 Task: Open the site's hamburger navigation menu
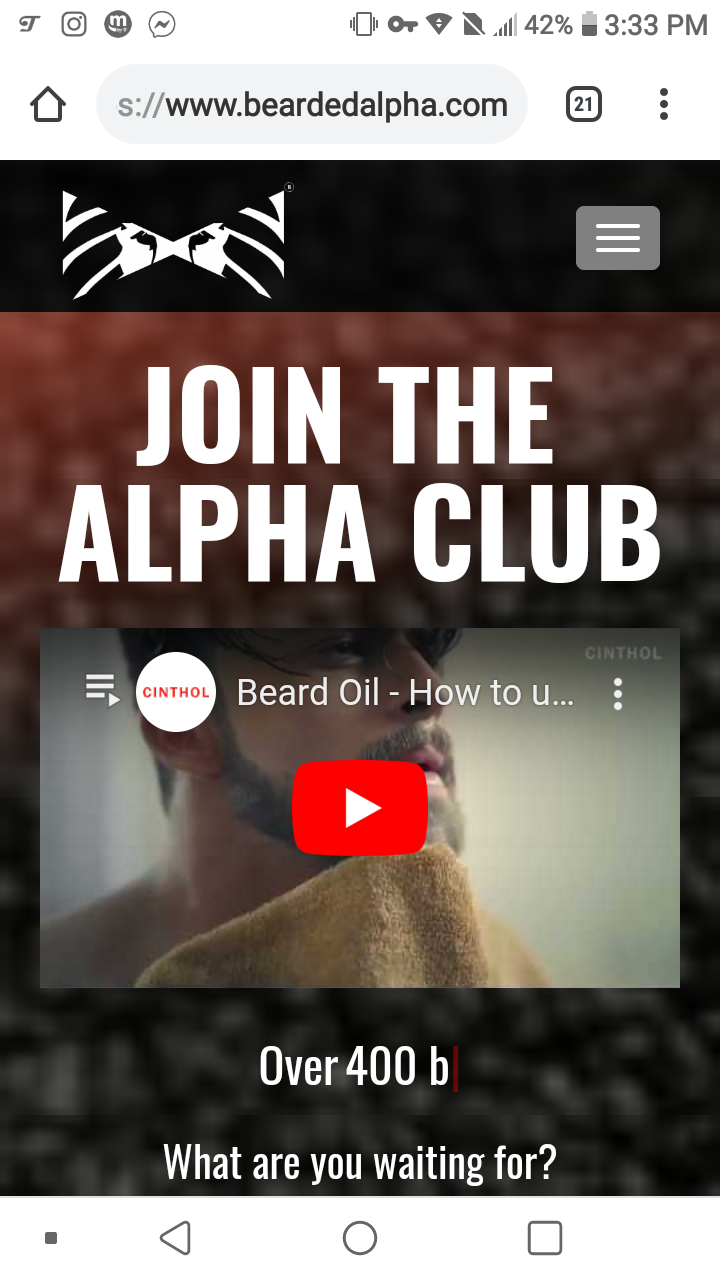coord(617,238)
